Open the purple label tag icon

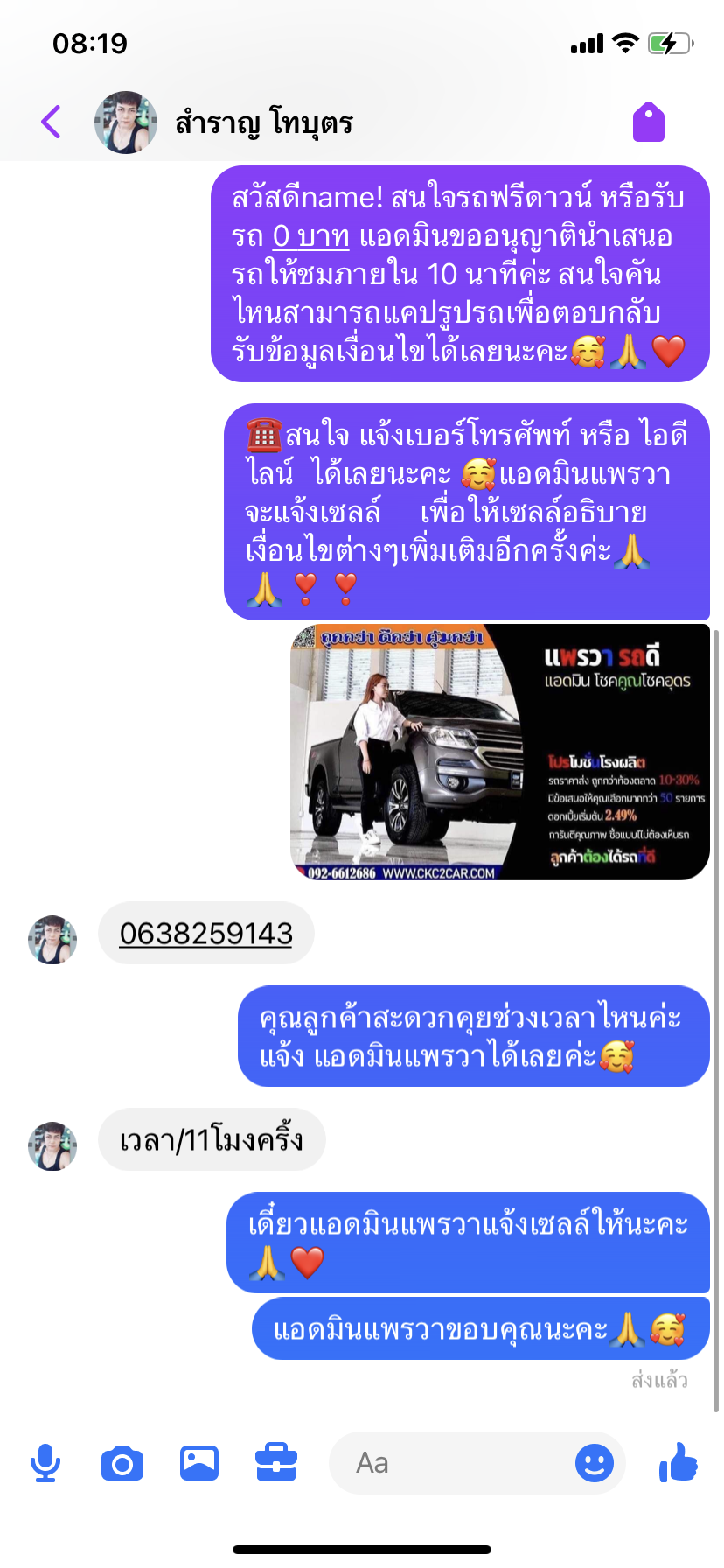pos(648,122)
